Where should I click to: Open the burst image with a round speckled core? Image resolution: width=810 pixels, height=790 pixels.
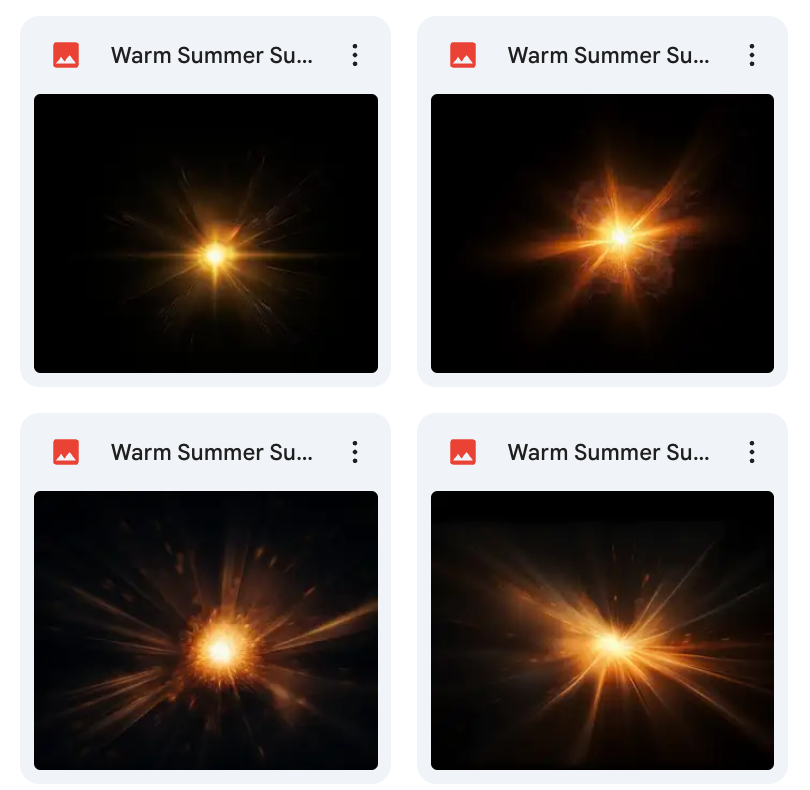point(206,630)
